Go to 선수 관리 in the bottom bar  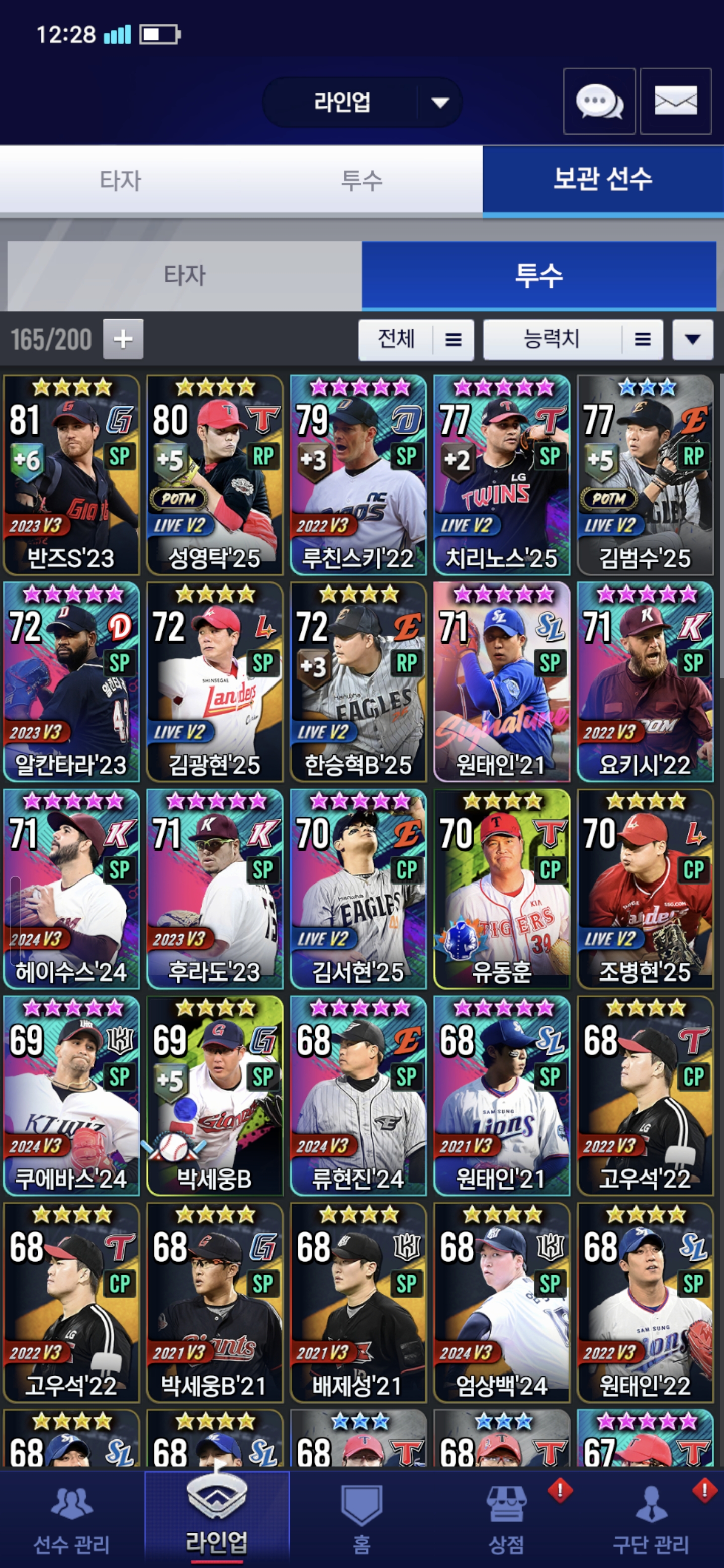72,1519
